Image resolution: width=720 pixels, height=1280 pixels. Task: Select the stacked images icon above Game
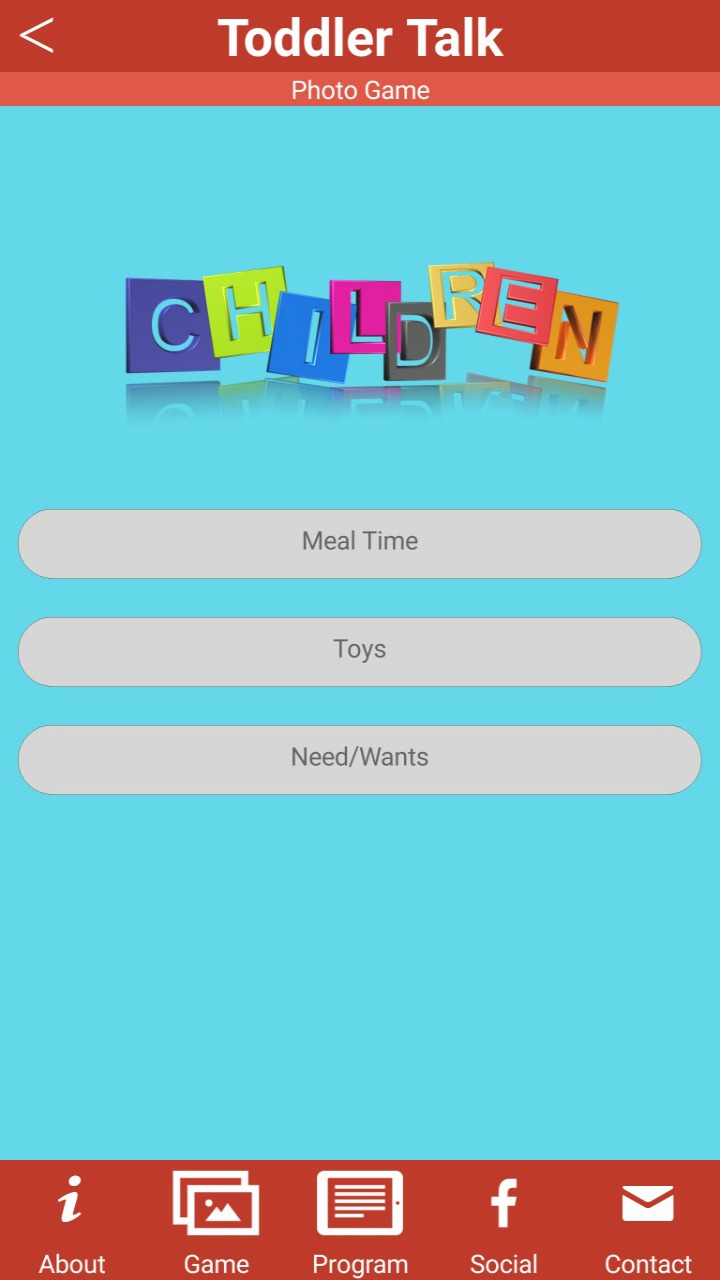(x=216, y=1205)
